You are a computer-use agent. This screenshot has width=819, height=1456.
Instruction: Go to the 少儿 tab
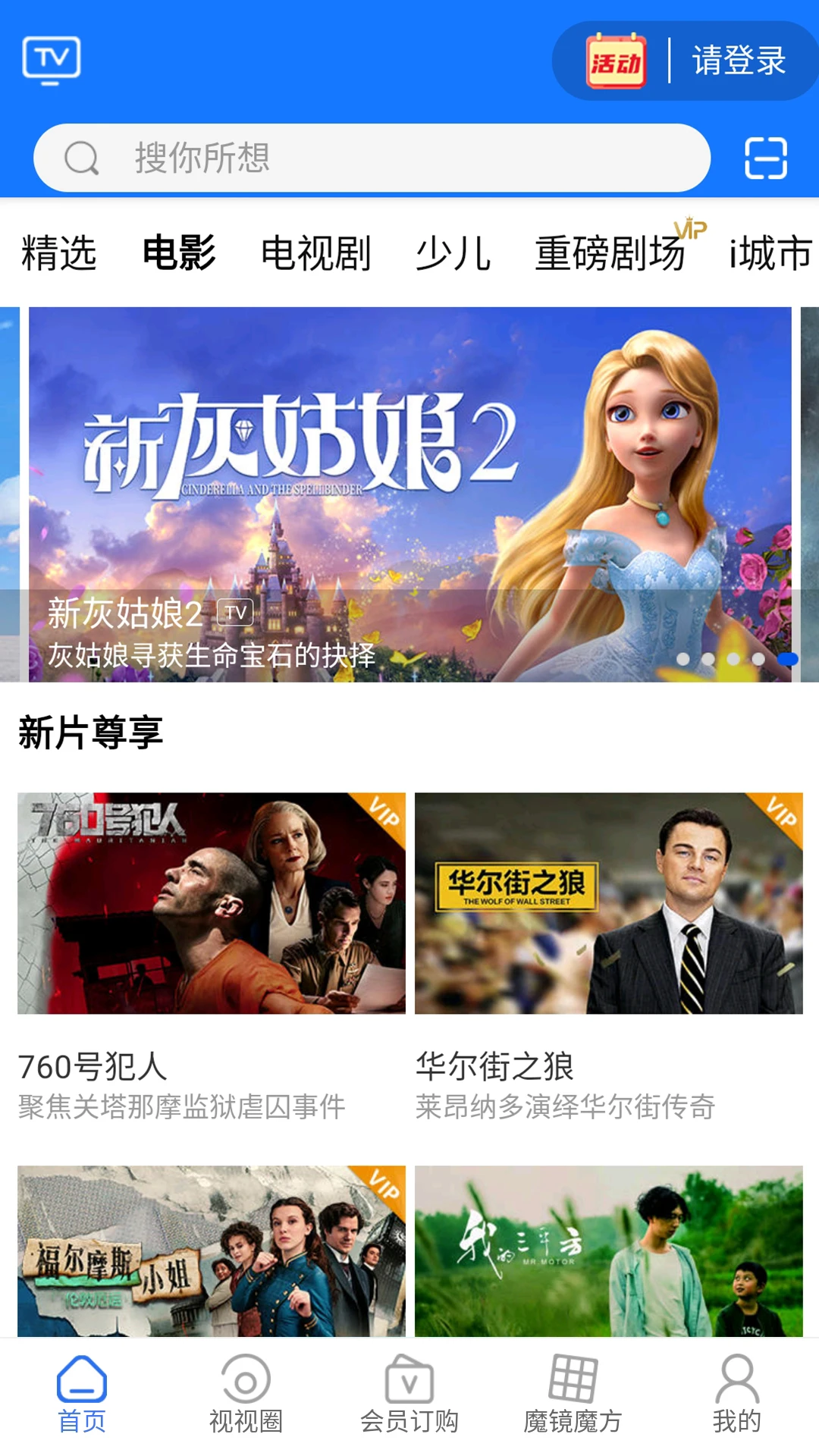[453, 253]
